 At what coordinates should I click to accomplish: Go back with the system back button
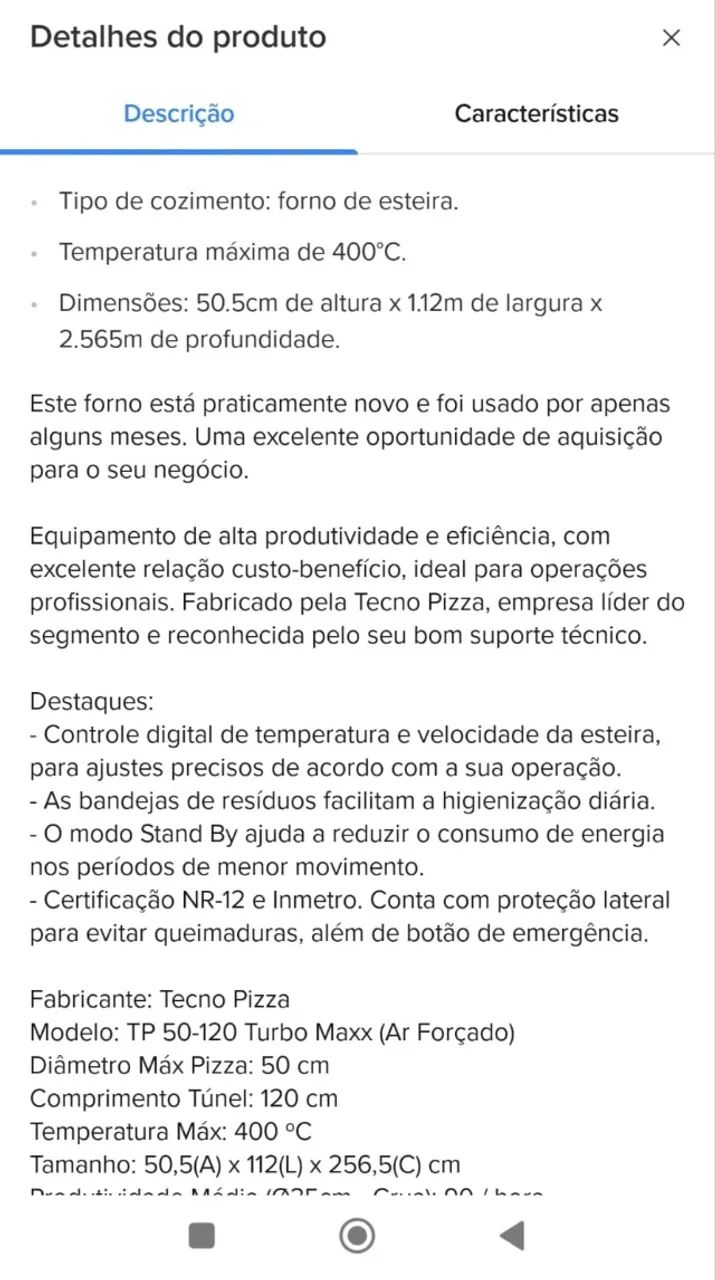(512, 1236)
